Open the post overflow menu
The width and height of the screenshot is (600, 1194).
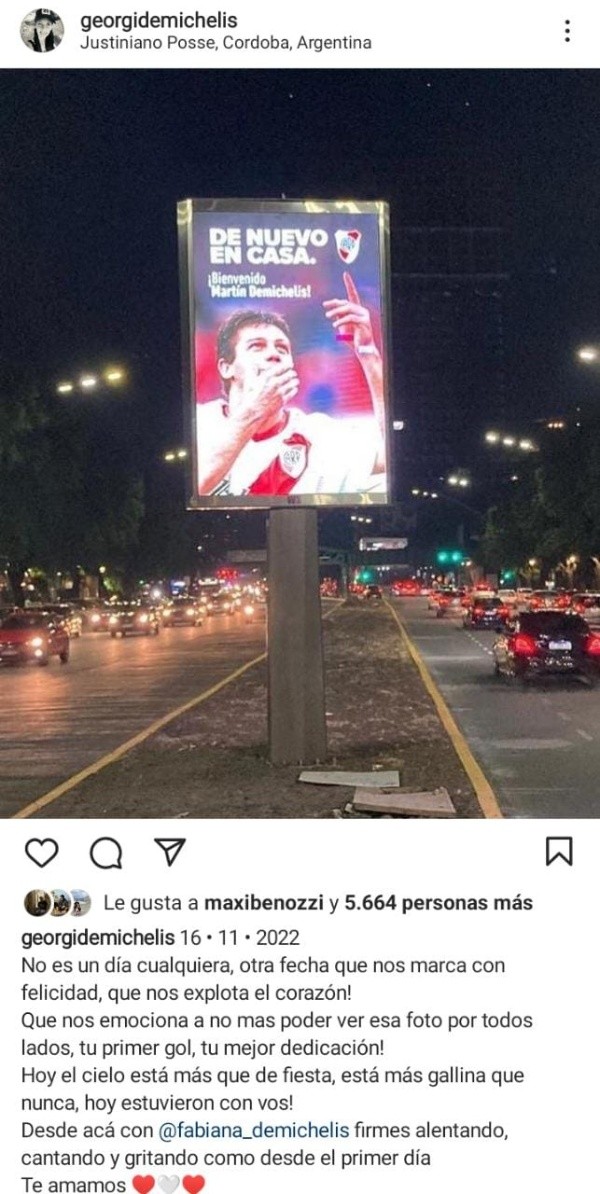click(567, 31)
